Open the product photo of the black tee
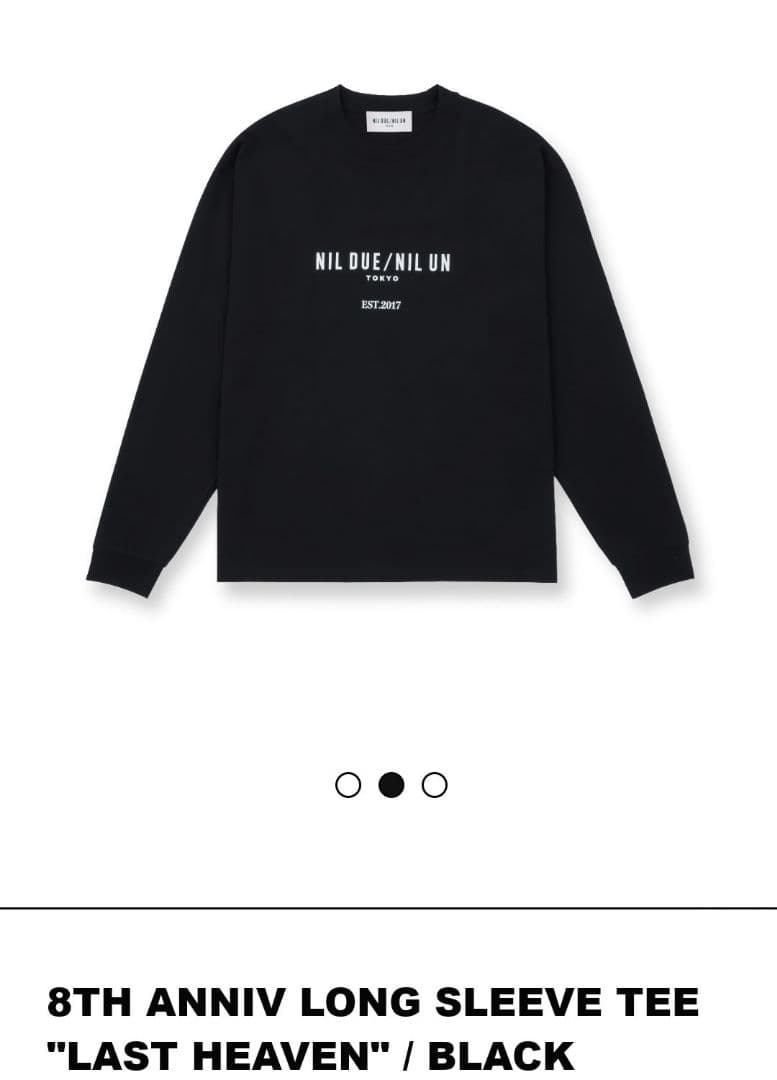The width and height of the screenshot is (777, 1080). (x=388, y=400)
